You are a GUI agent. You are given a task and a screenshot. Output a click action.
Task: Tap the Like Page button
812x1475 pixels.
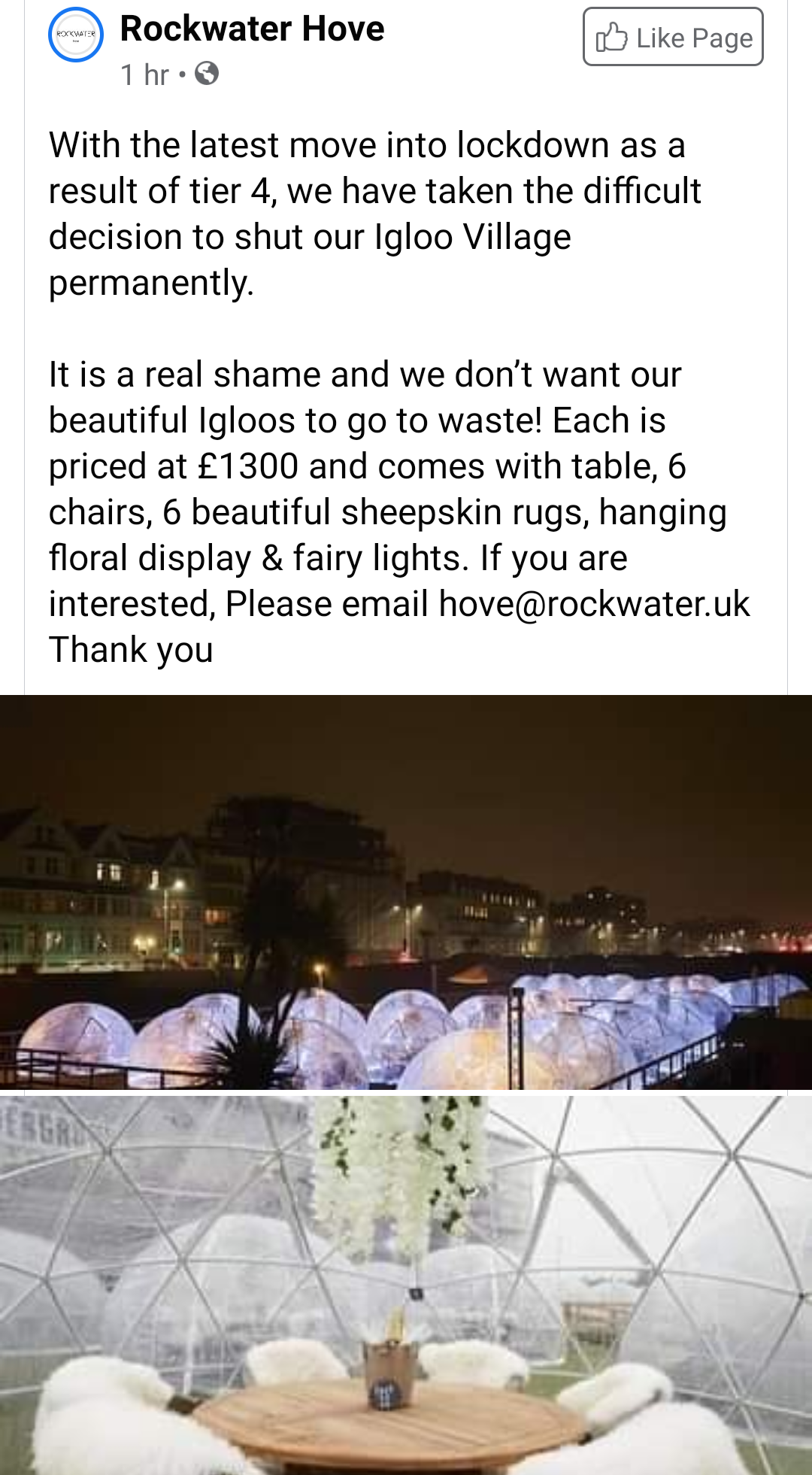673,37
